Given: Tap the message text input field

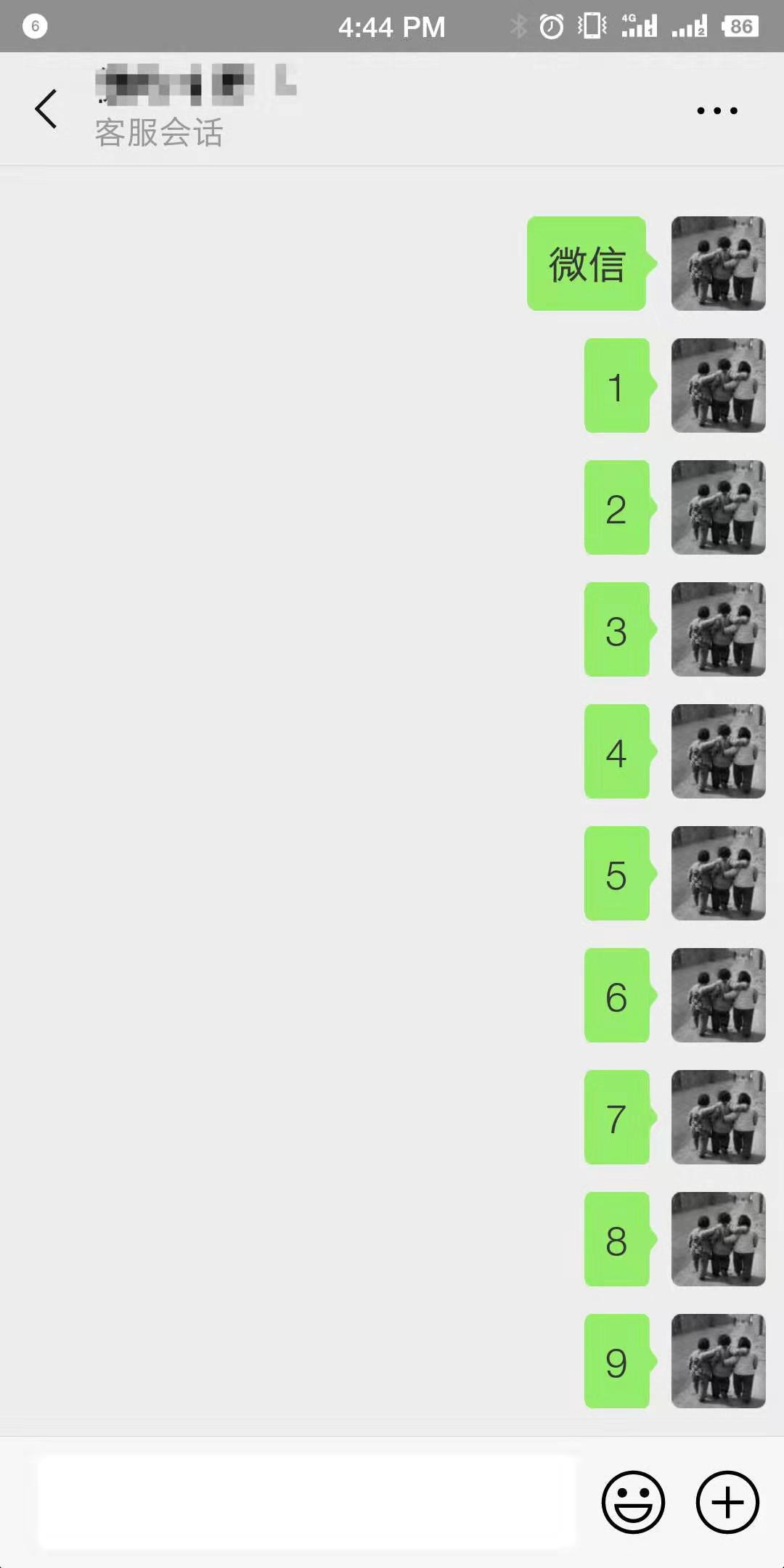Looking at the screenshot, I should (307, 1502).
